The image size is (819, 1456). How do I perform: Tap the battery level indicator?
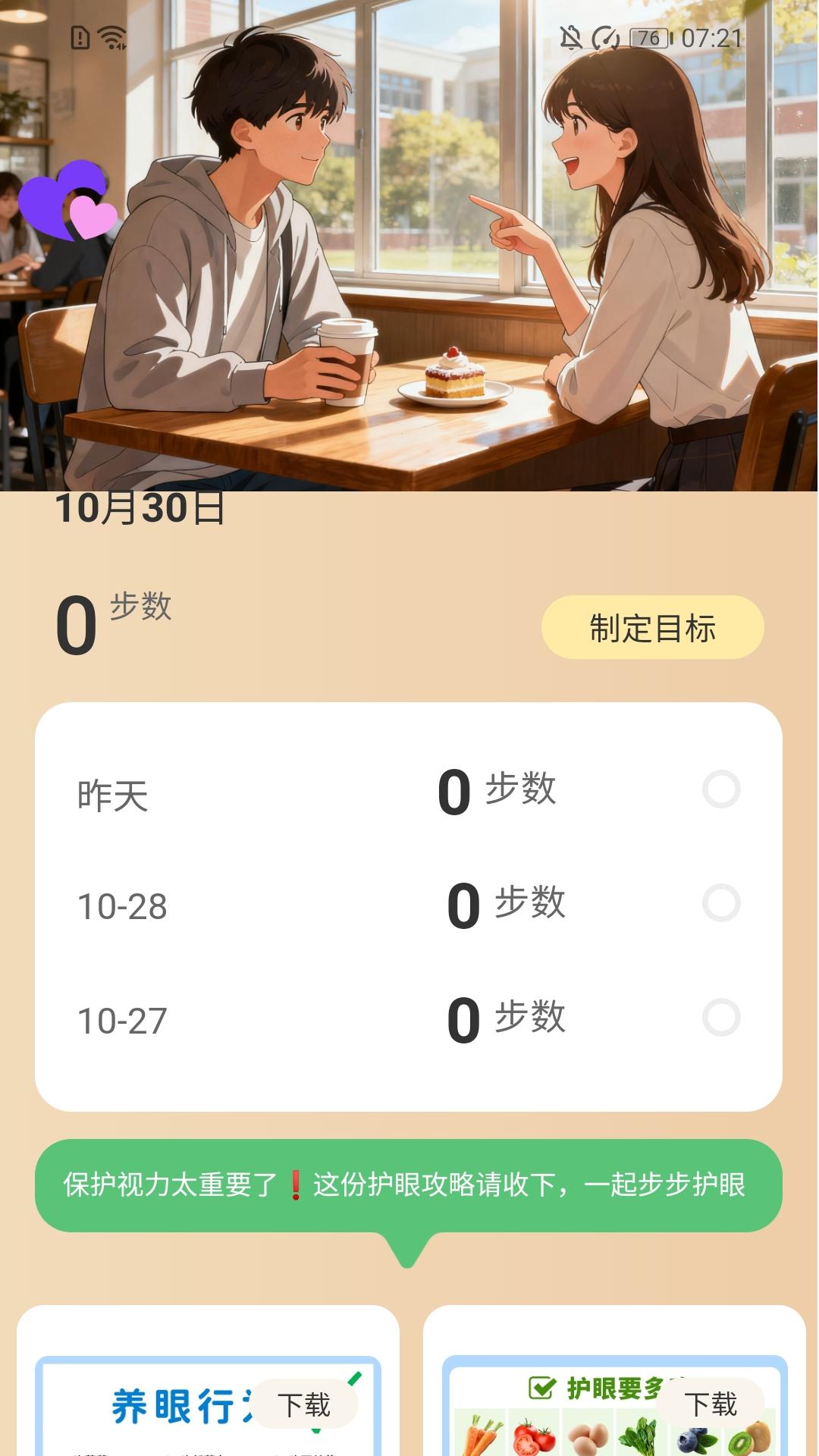649,38
